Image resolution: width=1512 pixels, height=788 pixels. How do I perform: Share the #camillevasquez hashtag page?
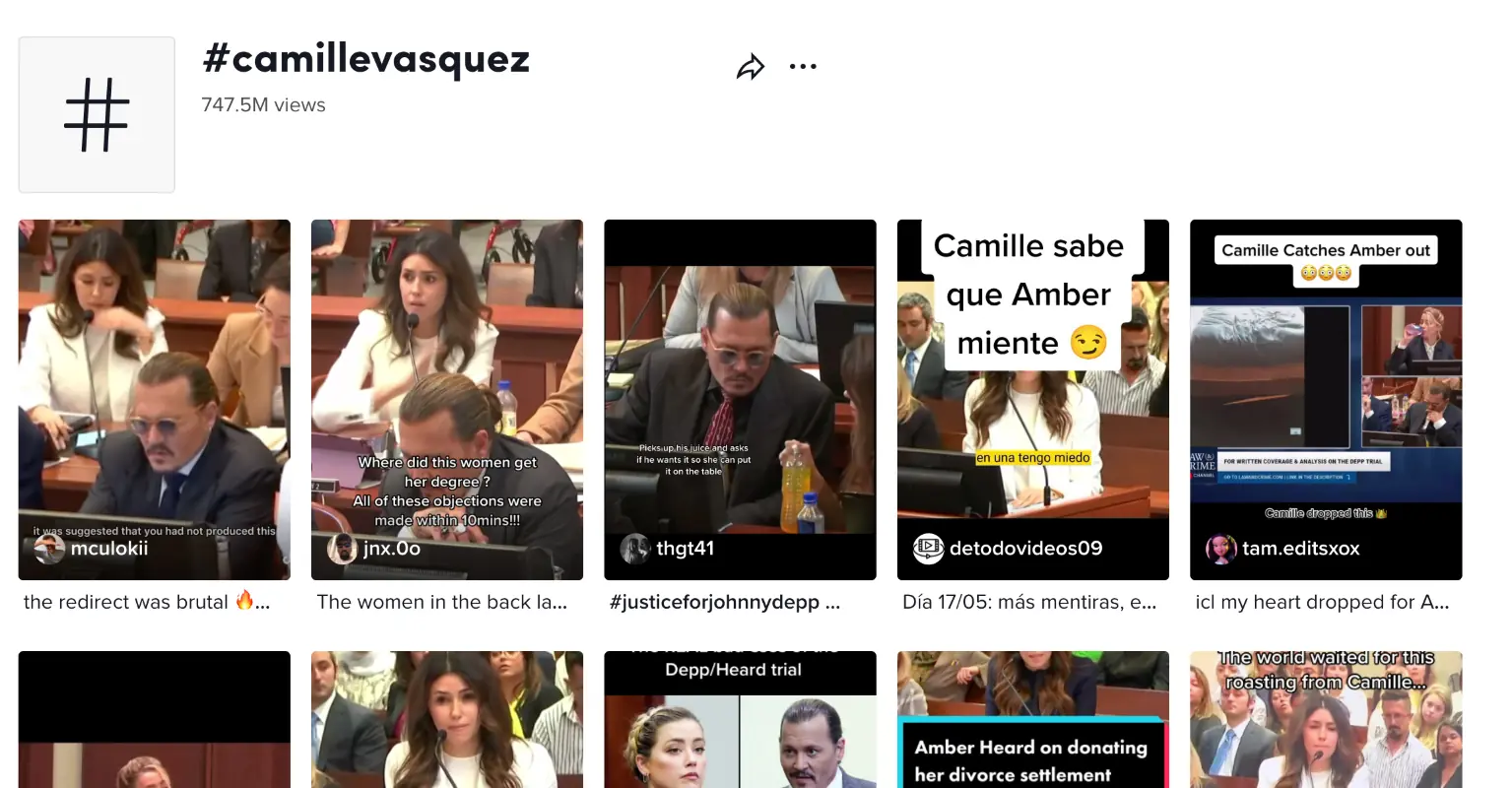click(751, 67)
